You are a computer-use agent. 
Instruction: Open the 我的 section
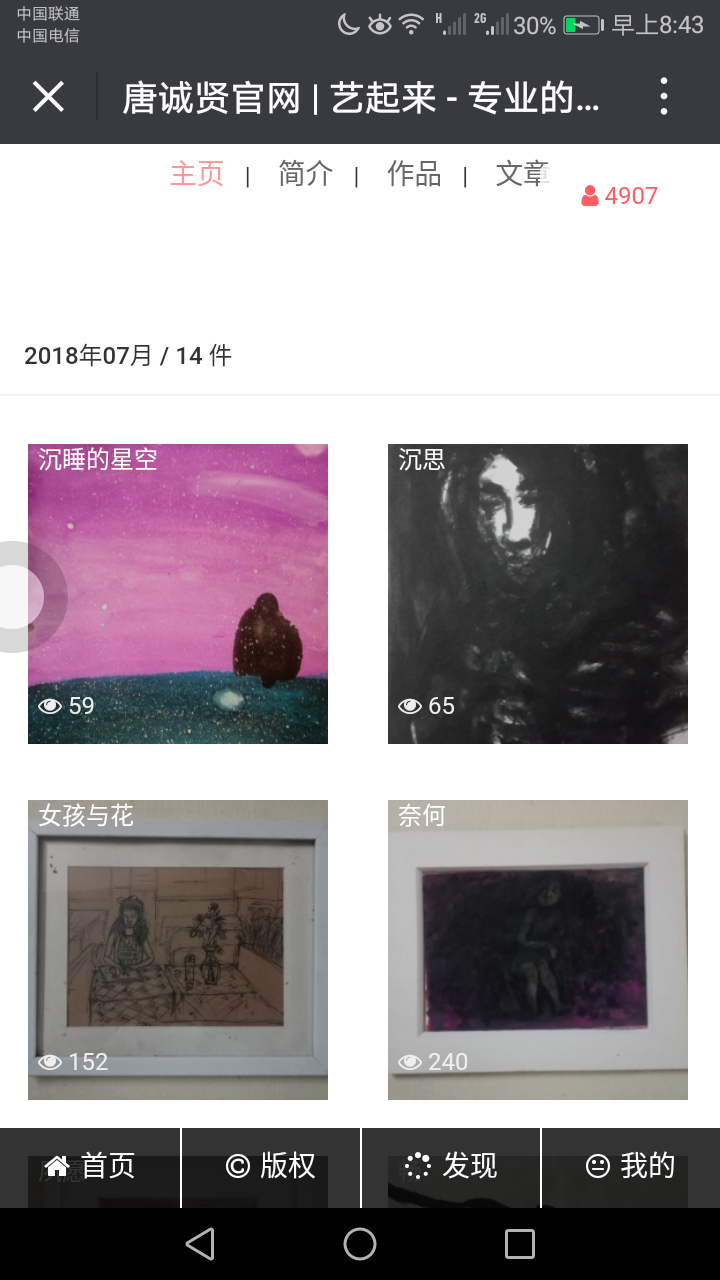[631, 1167]
